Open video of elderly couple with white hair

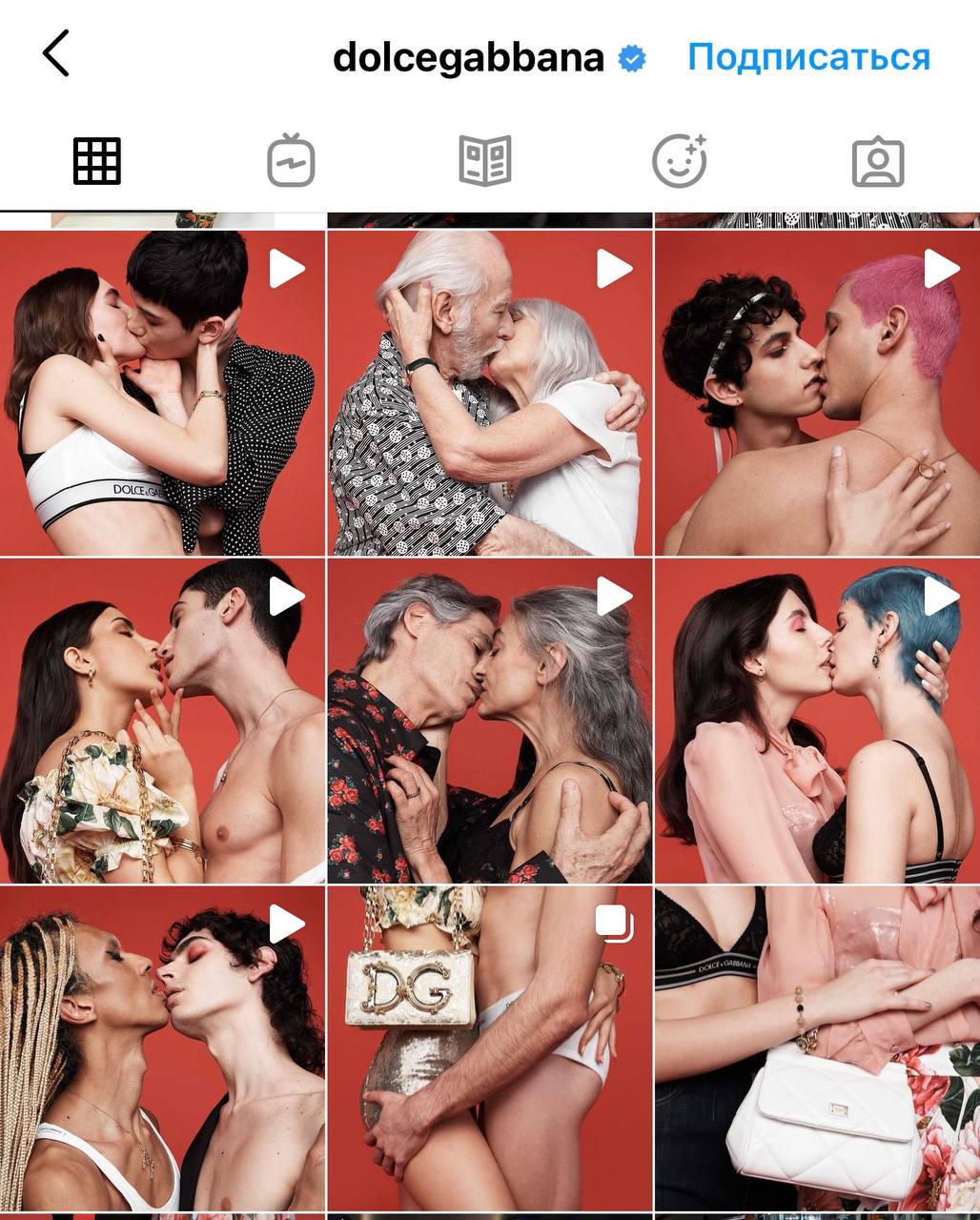pyautogui.click(x=490, y=393)
